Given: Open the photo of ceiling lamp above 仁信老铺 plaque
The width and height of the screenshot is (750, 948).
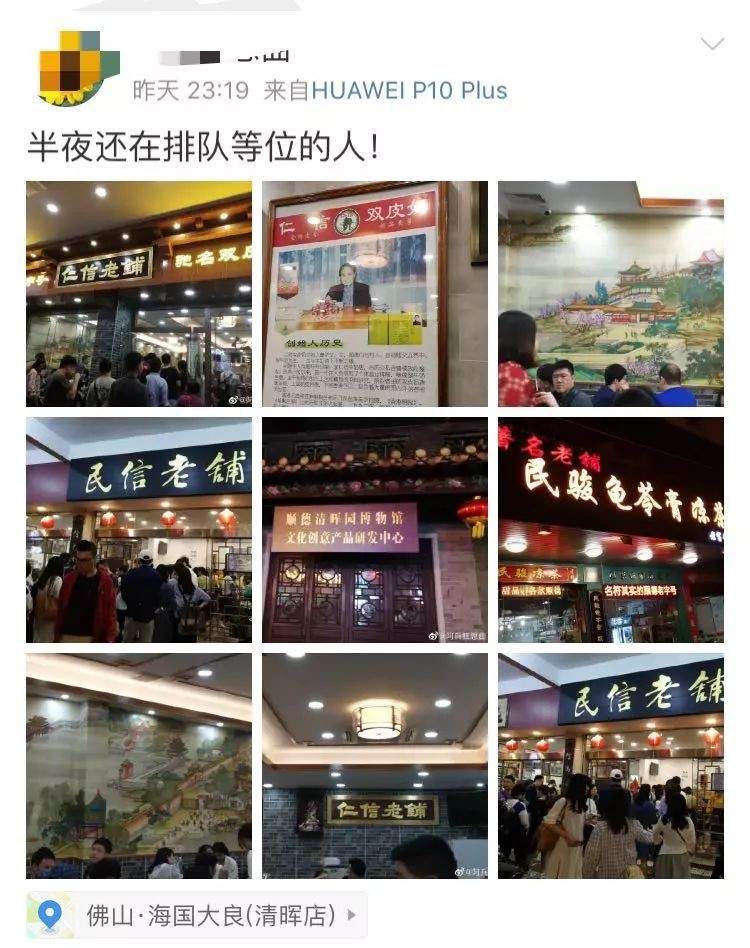Looking at the screenshot, I should point(375,766).
